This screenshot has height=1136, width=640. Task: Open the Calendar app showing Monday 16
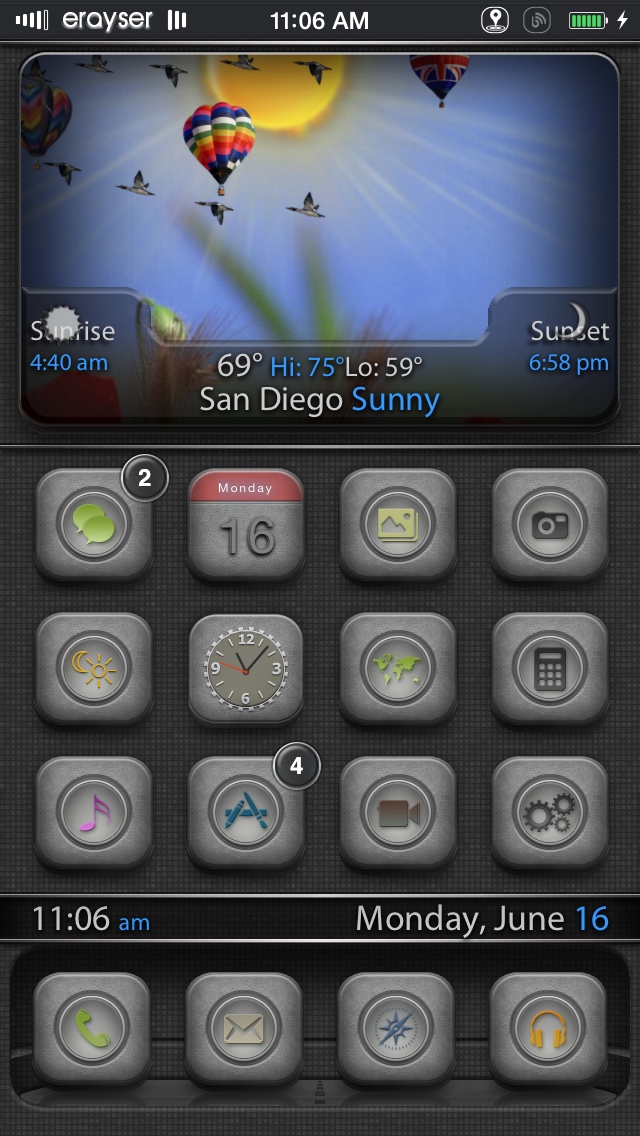pyautogui.click(x=246, y=525)
